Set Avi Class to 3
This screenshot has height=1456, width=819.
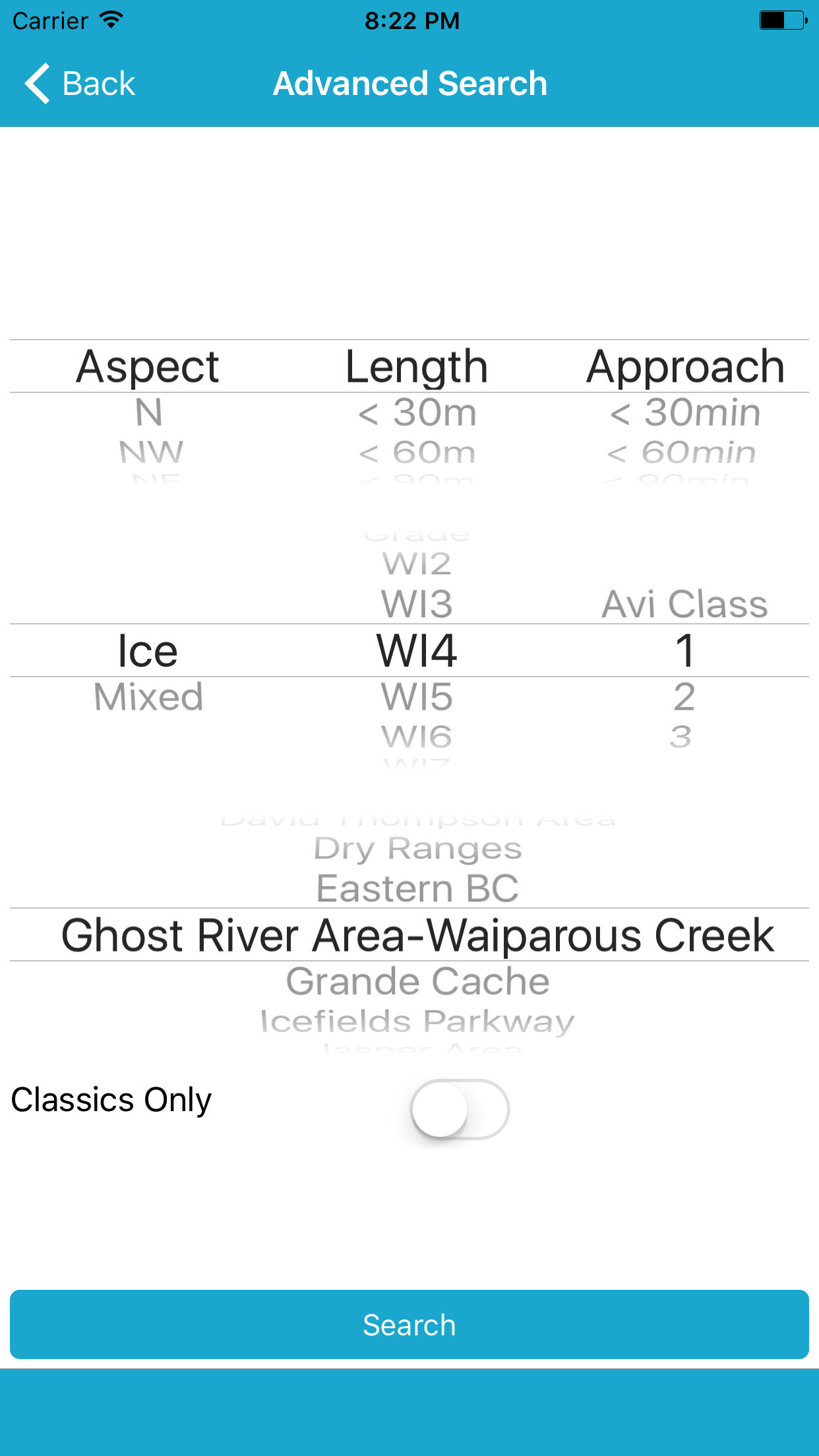coord(681,737)
